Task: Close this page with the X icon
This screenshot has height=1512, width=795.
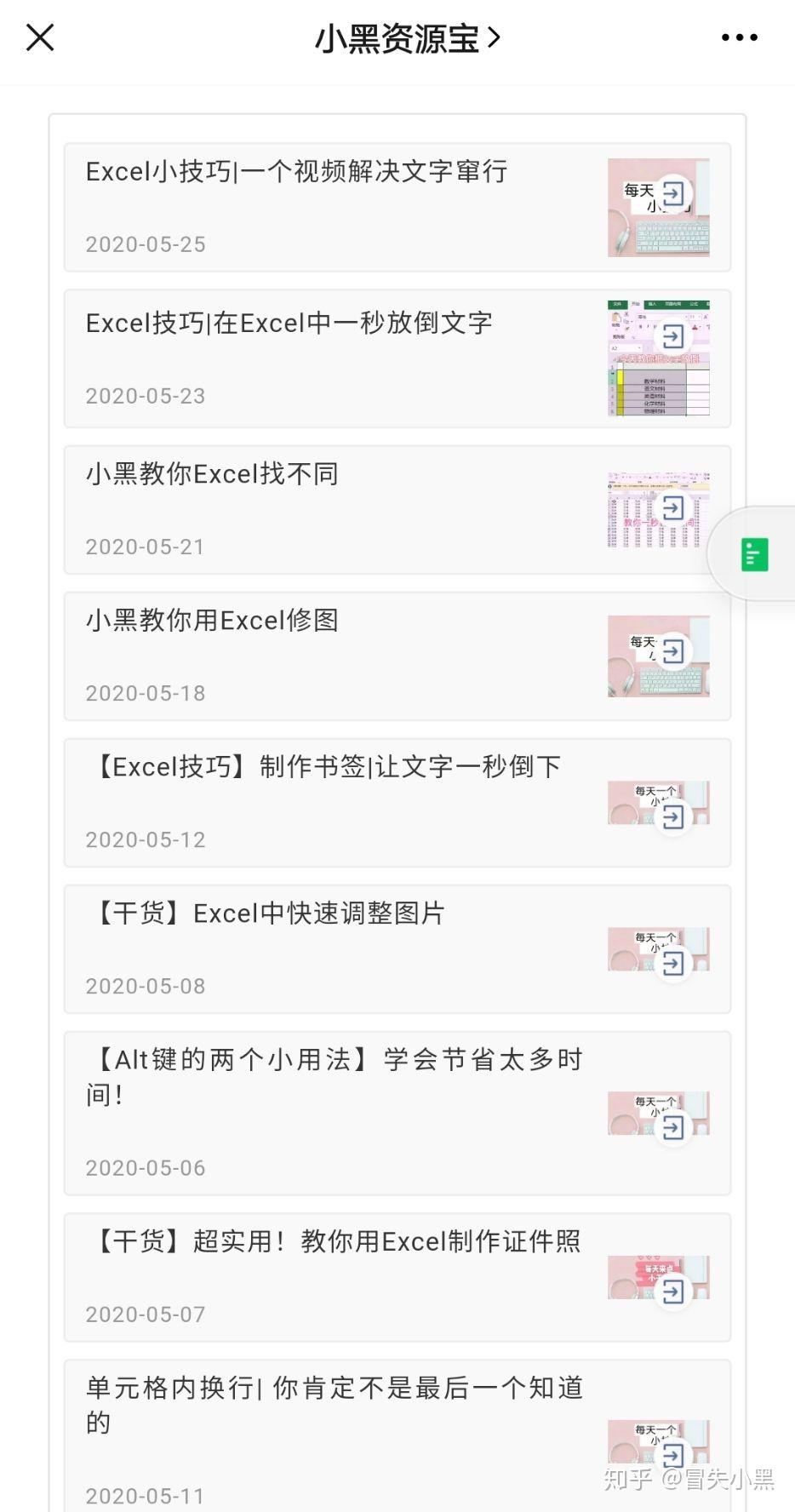Action: click(40, 37)
